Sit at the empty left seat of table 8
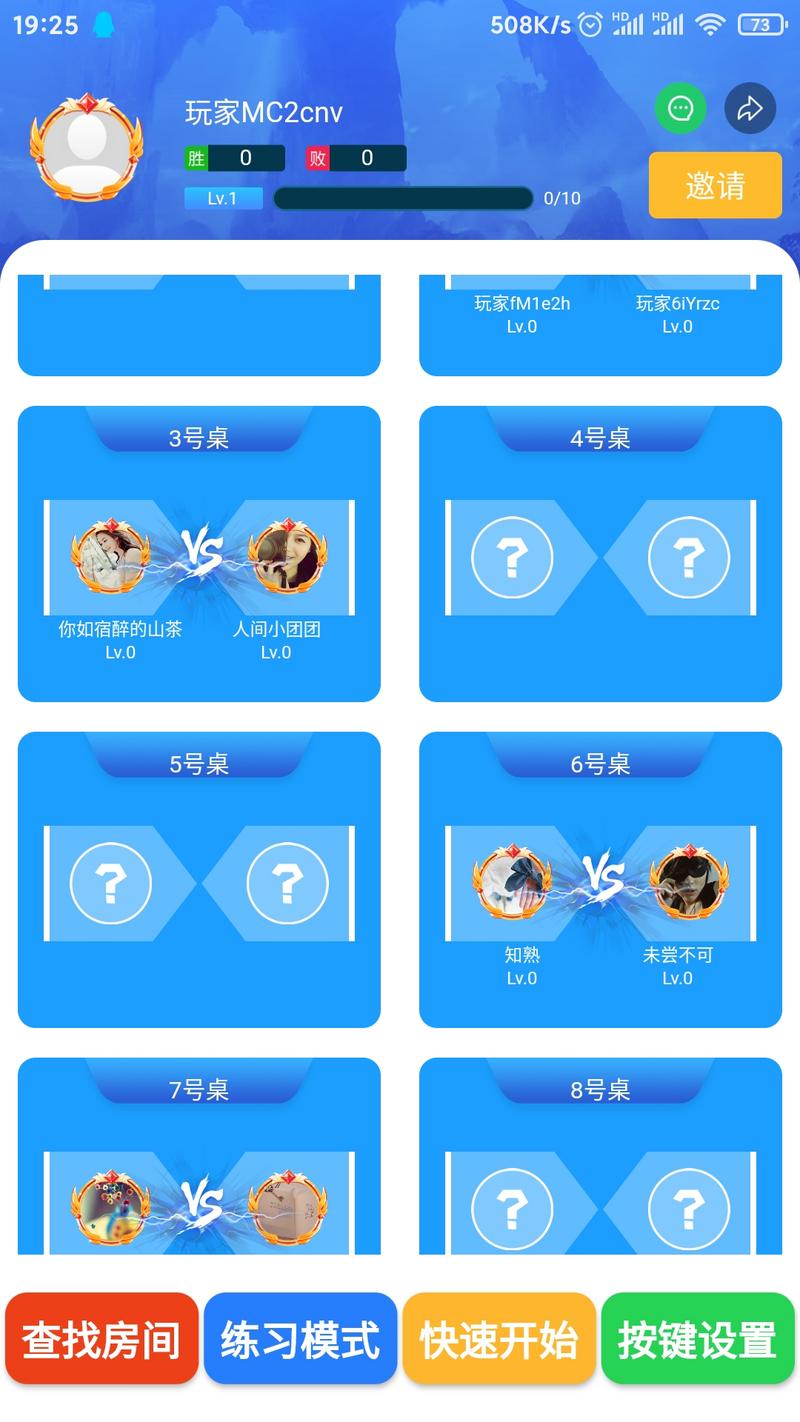Screen dimensions: 800x1422 (513, 1209)
